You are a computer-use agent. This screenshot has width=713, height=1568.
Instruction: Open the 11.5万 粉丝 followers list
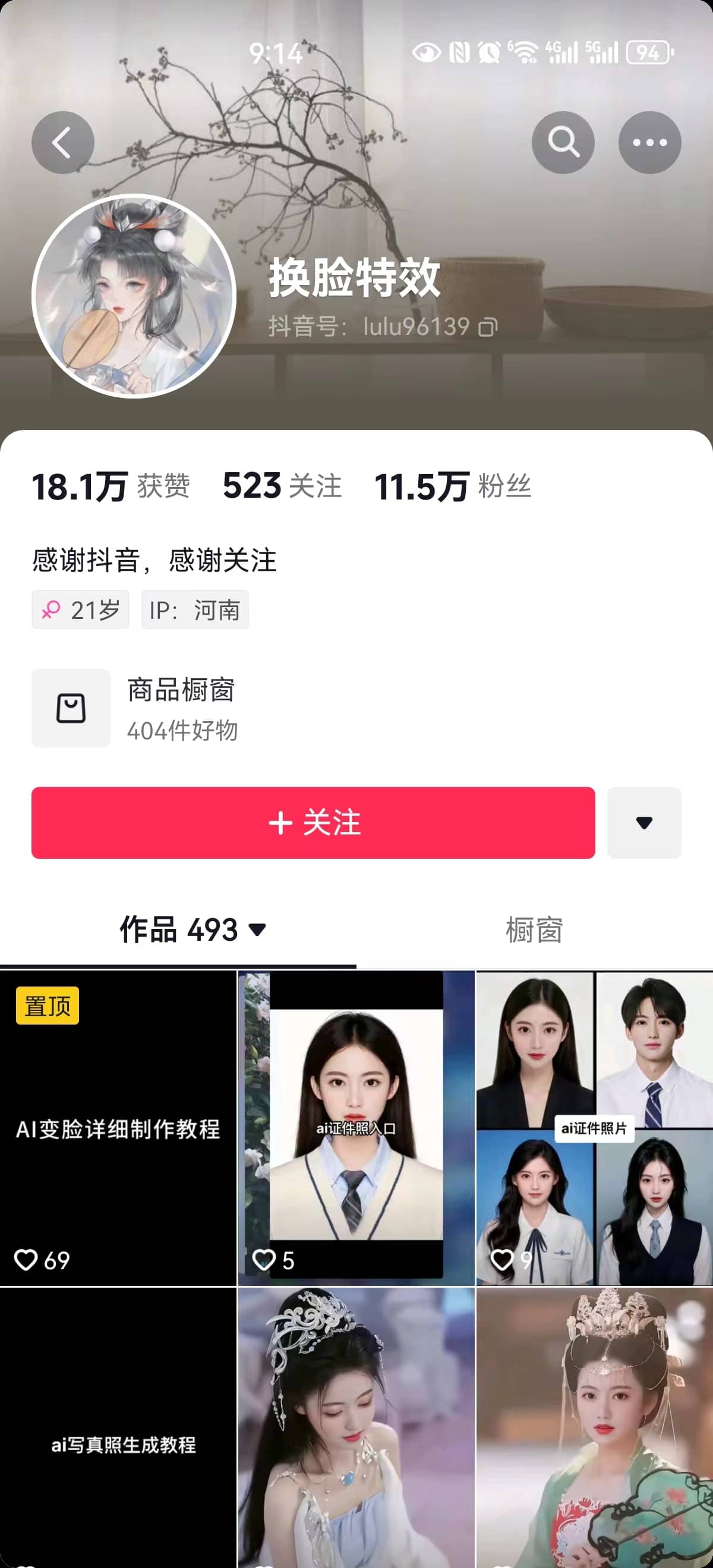coord(452,486)
